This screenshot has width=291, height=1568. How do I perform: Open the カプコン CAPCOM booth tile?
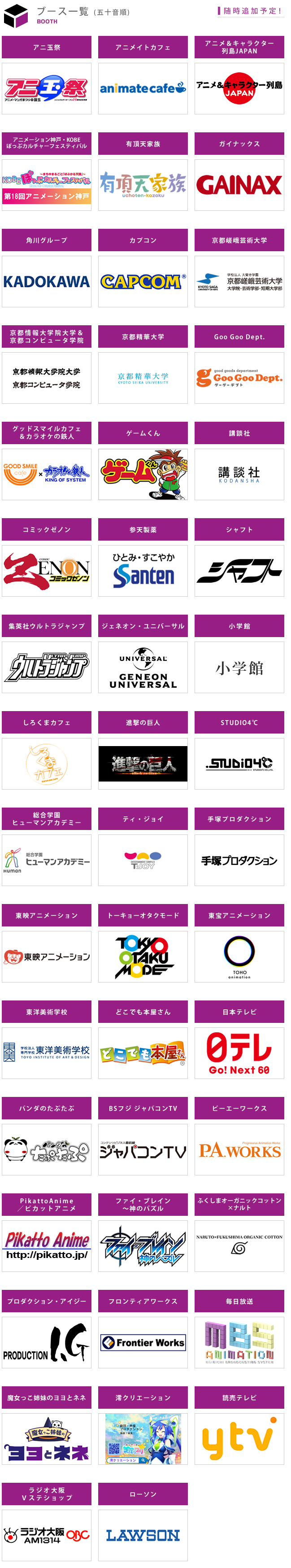click(143, 281)
